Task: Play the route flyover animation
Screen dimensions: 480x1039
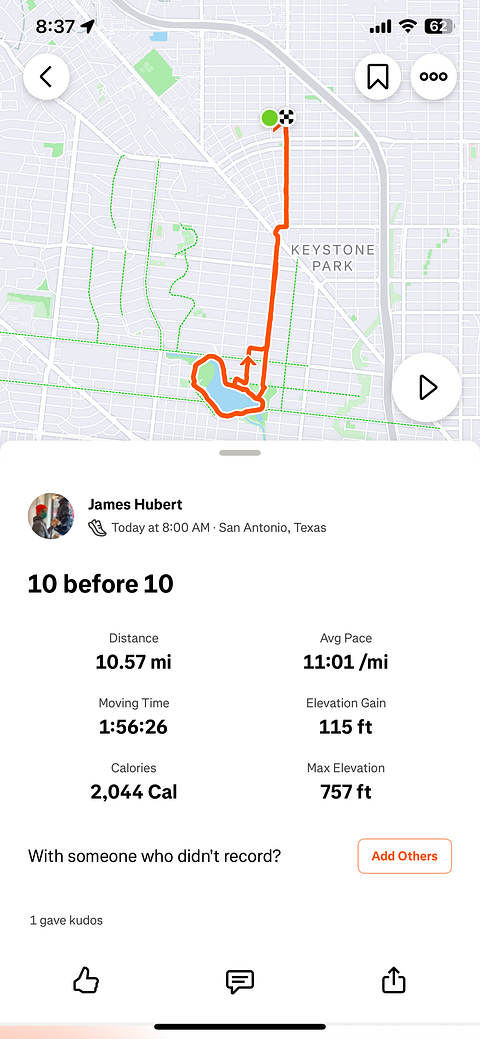Action: click(x=427, y=387)
